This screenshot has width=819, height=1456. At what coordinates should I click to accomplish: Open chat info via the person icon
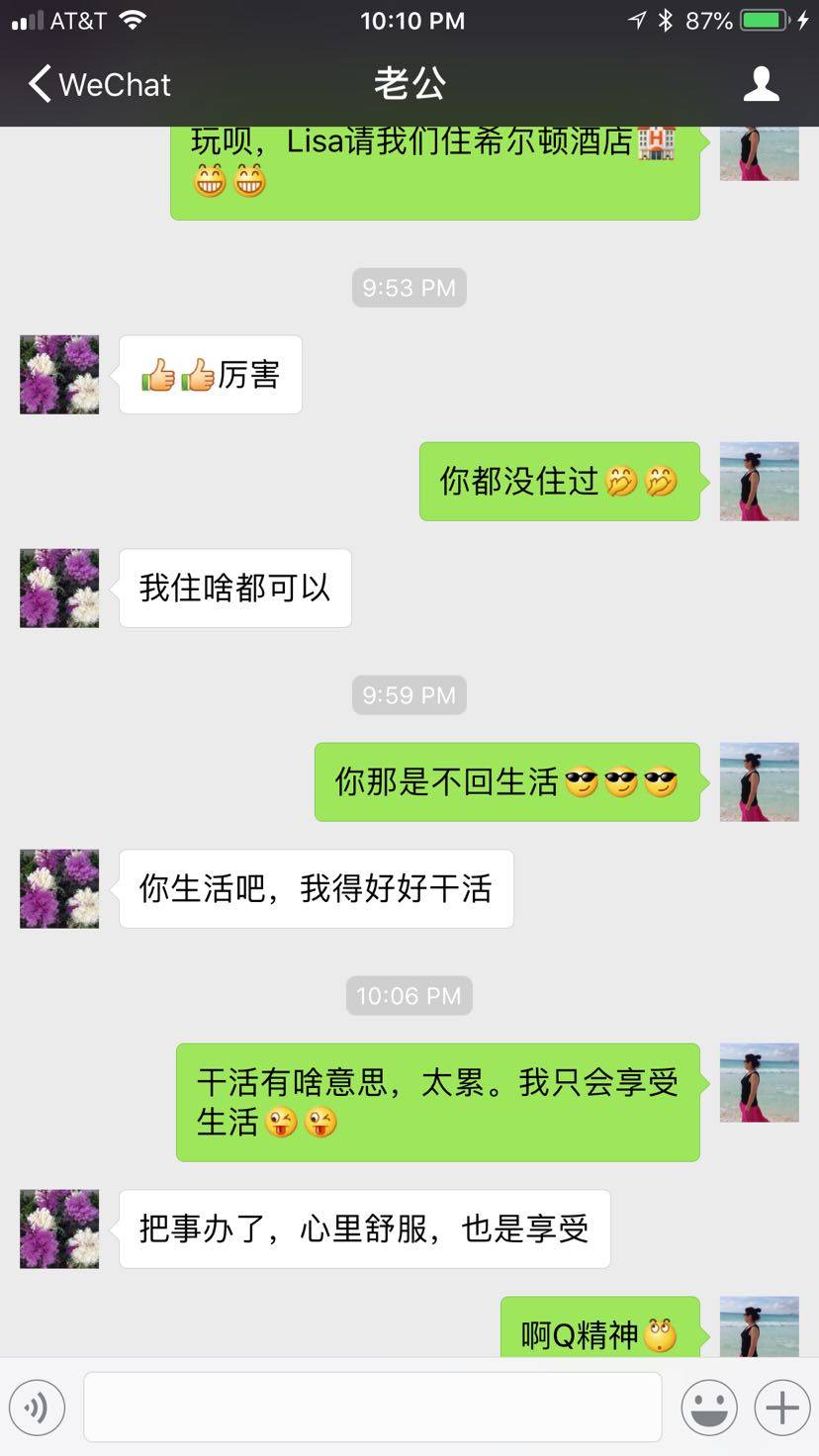tap(761, 85)
